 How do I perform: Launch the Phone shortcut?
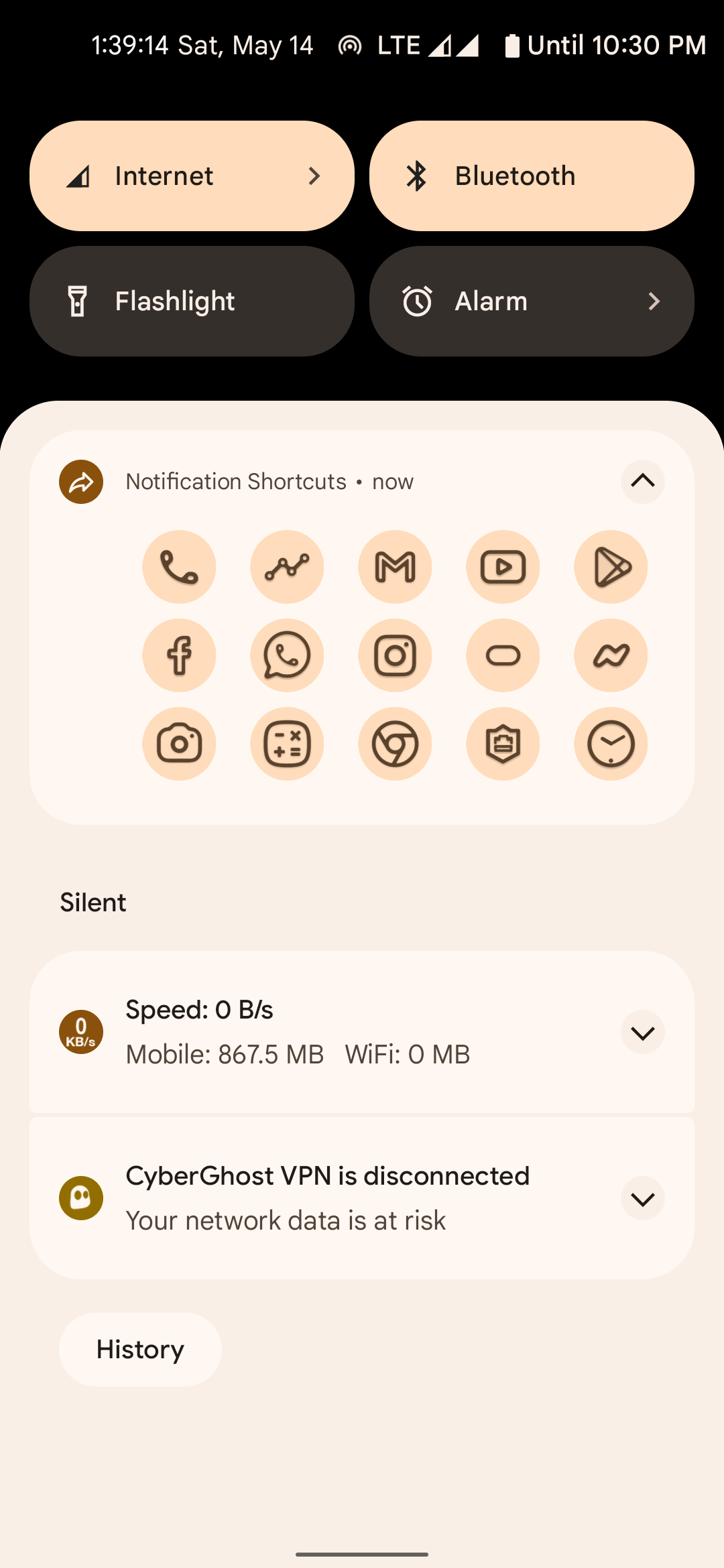point(179,567)
